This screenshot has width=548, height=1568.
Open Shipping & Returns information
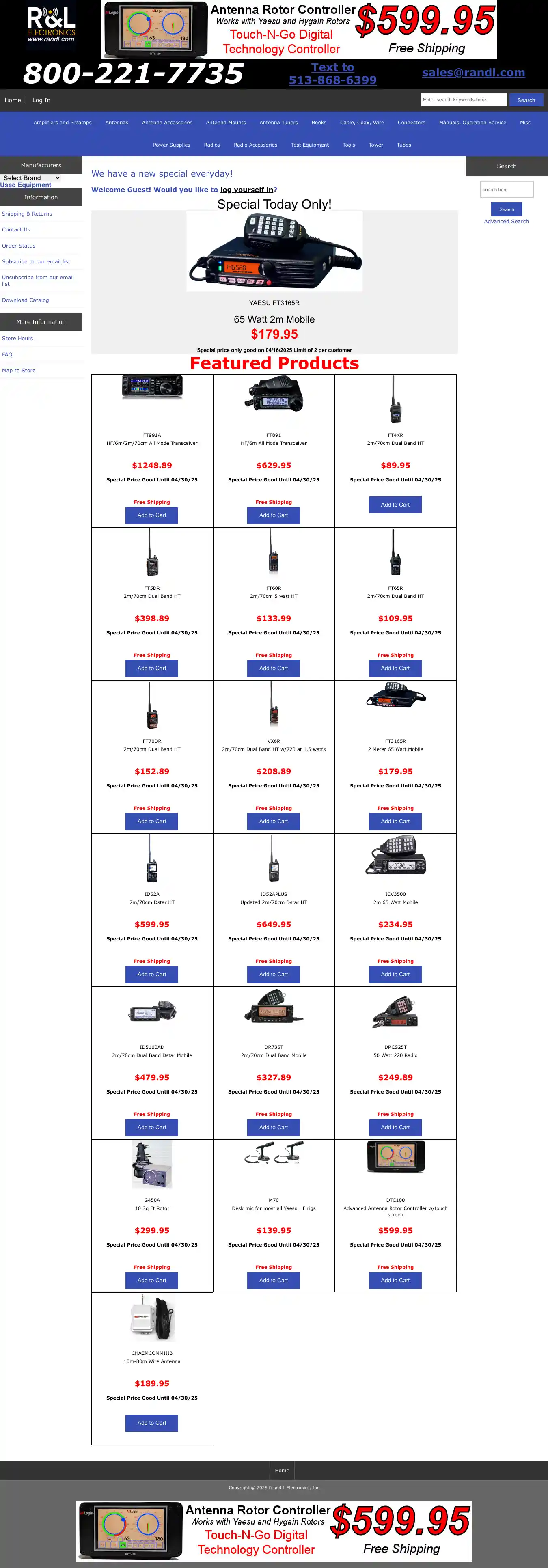click(27, 214)
